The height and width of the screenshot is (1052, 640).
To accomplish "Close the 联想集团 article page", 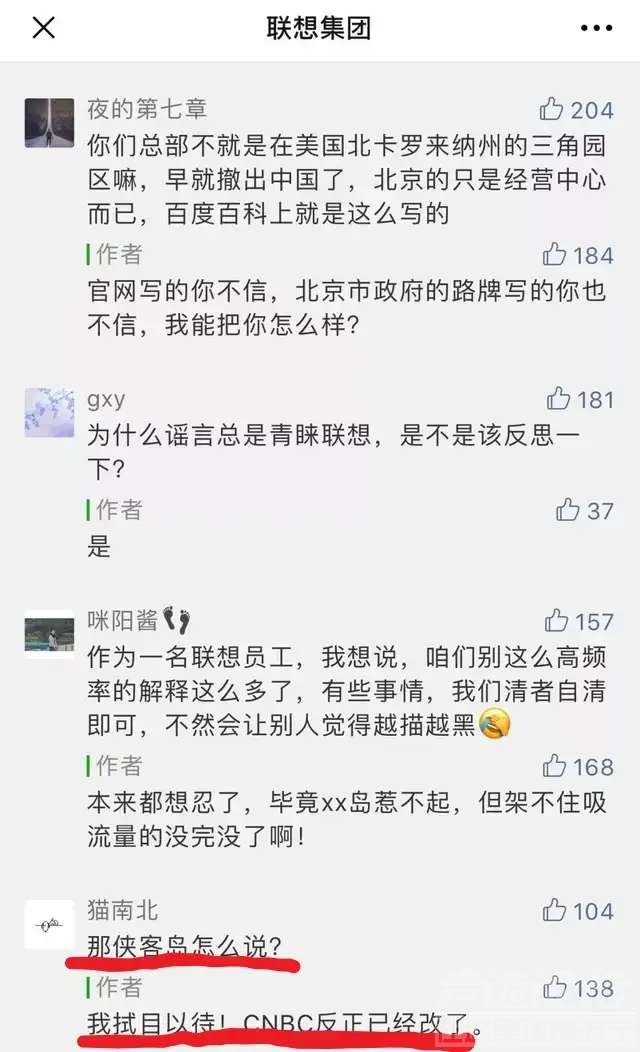I will click(x=43, y=28).
